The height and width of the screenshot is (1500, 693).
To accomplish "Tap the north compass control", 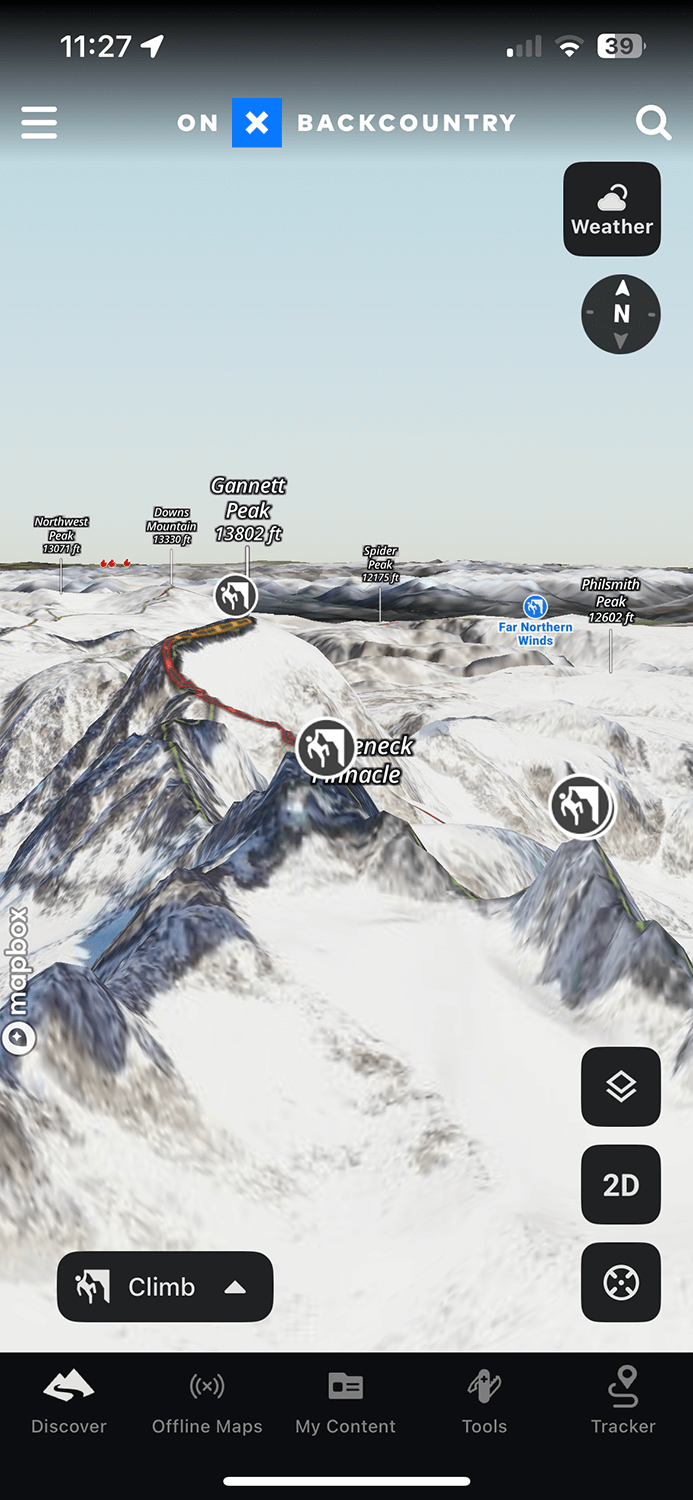I will coord(621,314).
